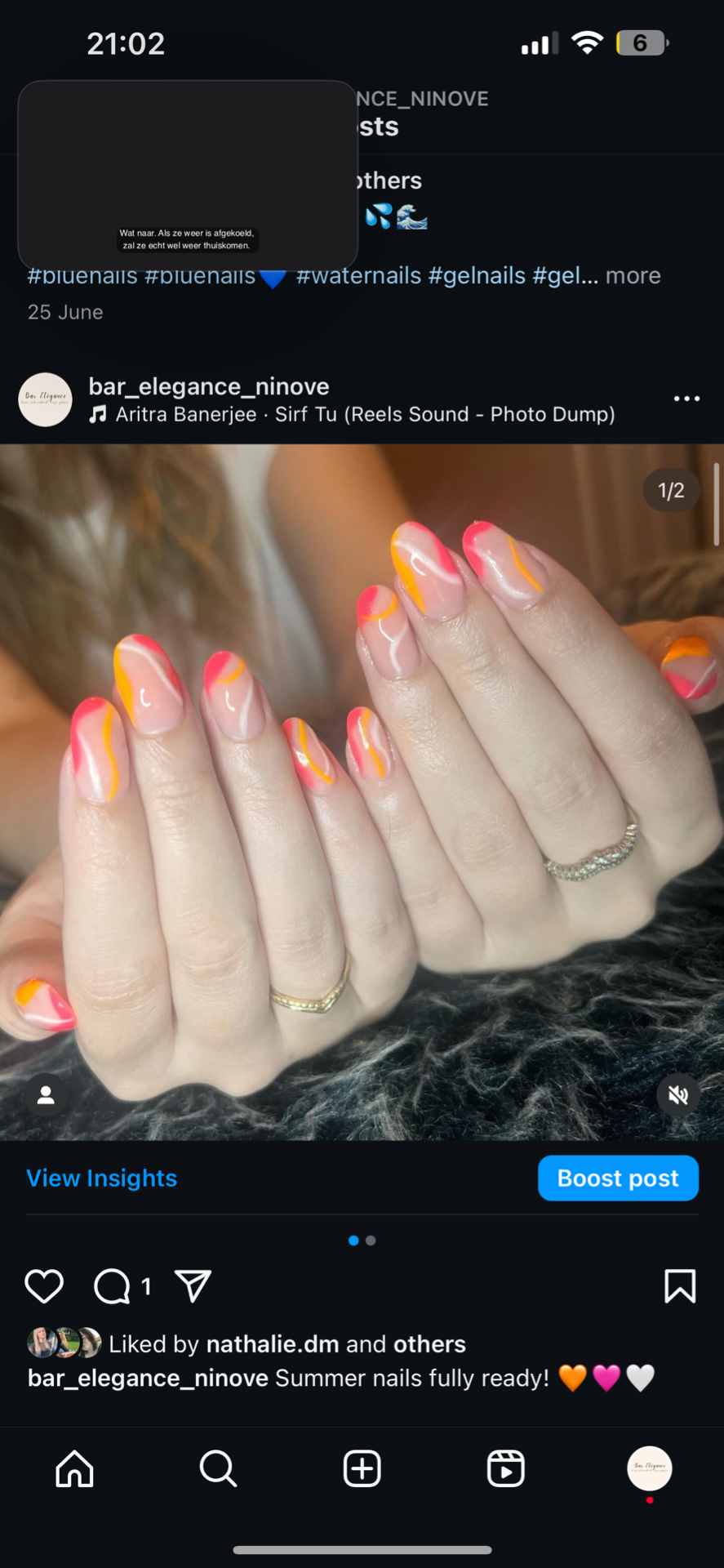See others who liked the post
Screen dimensions: 724x1568
click(x=429, y=1344)
